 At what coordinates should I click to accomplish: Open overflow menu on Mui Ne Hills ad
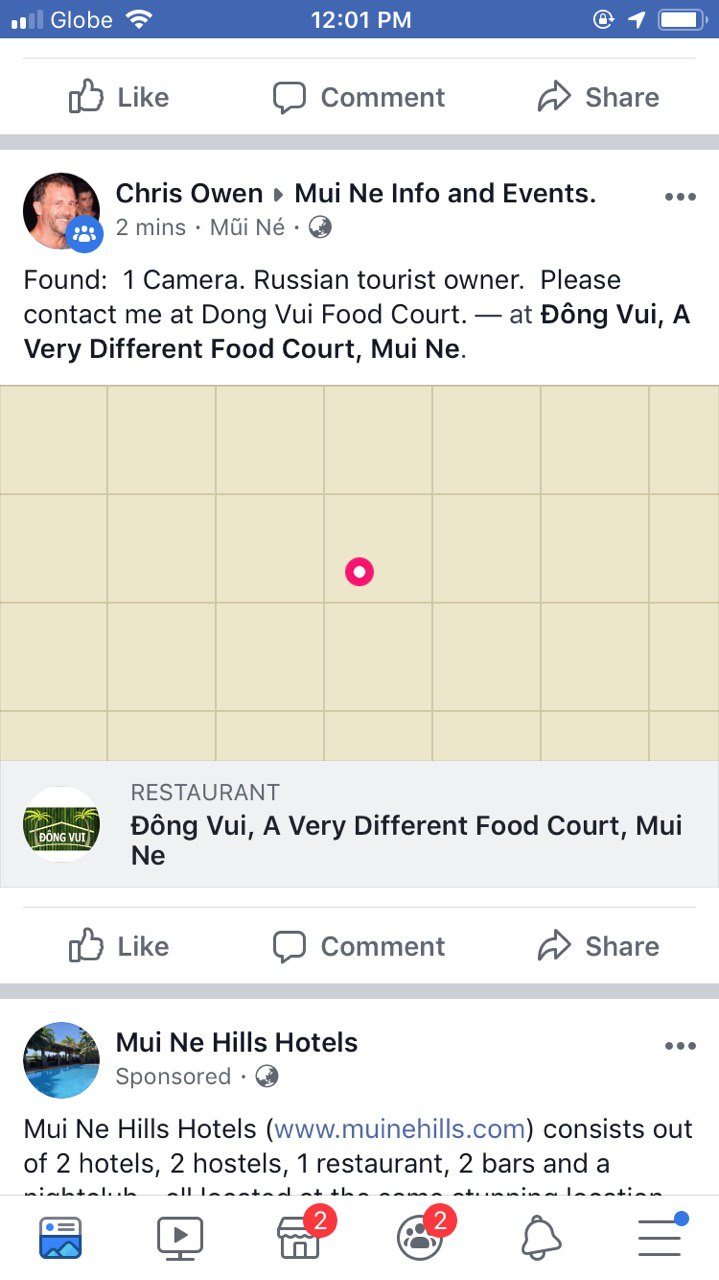tap(680, 1046)
